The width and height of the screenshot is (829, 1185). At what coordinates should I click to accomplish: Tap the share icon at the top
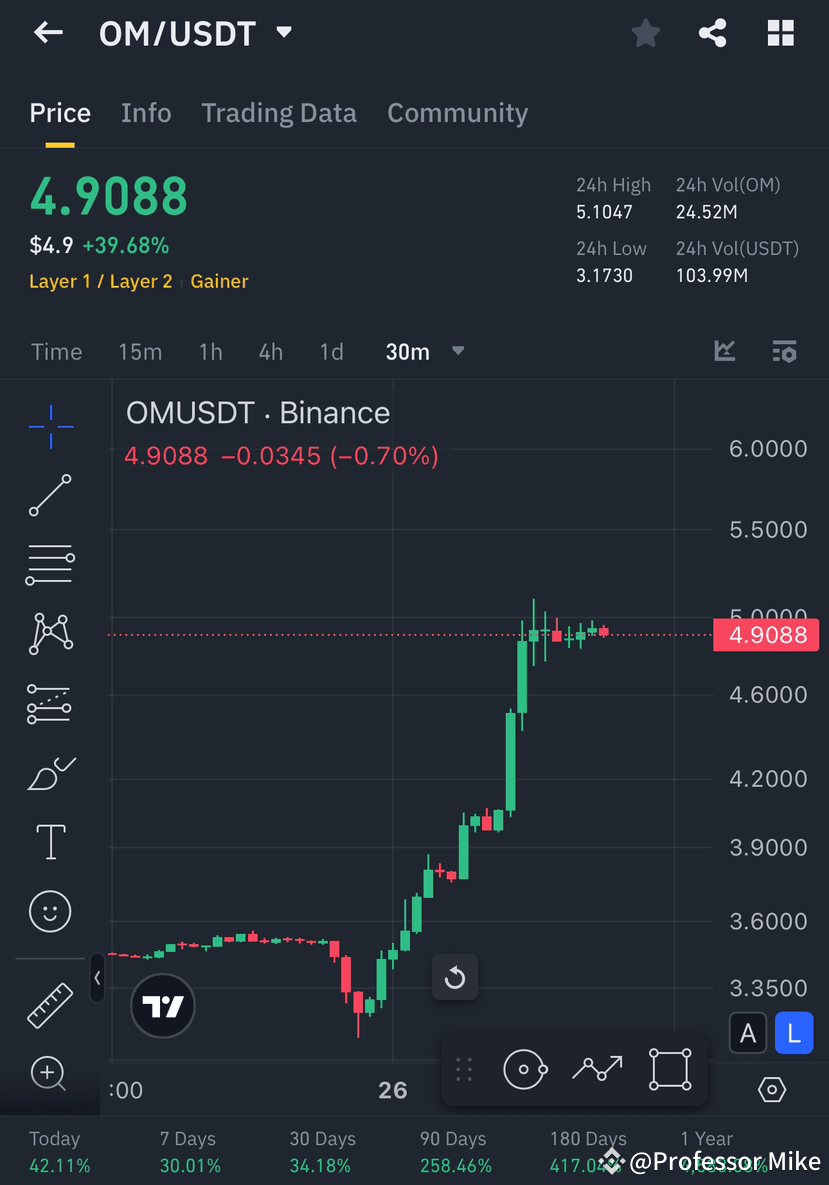(712, 32)
